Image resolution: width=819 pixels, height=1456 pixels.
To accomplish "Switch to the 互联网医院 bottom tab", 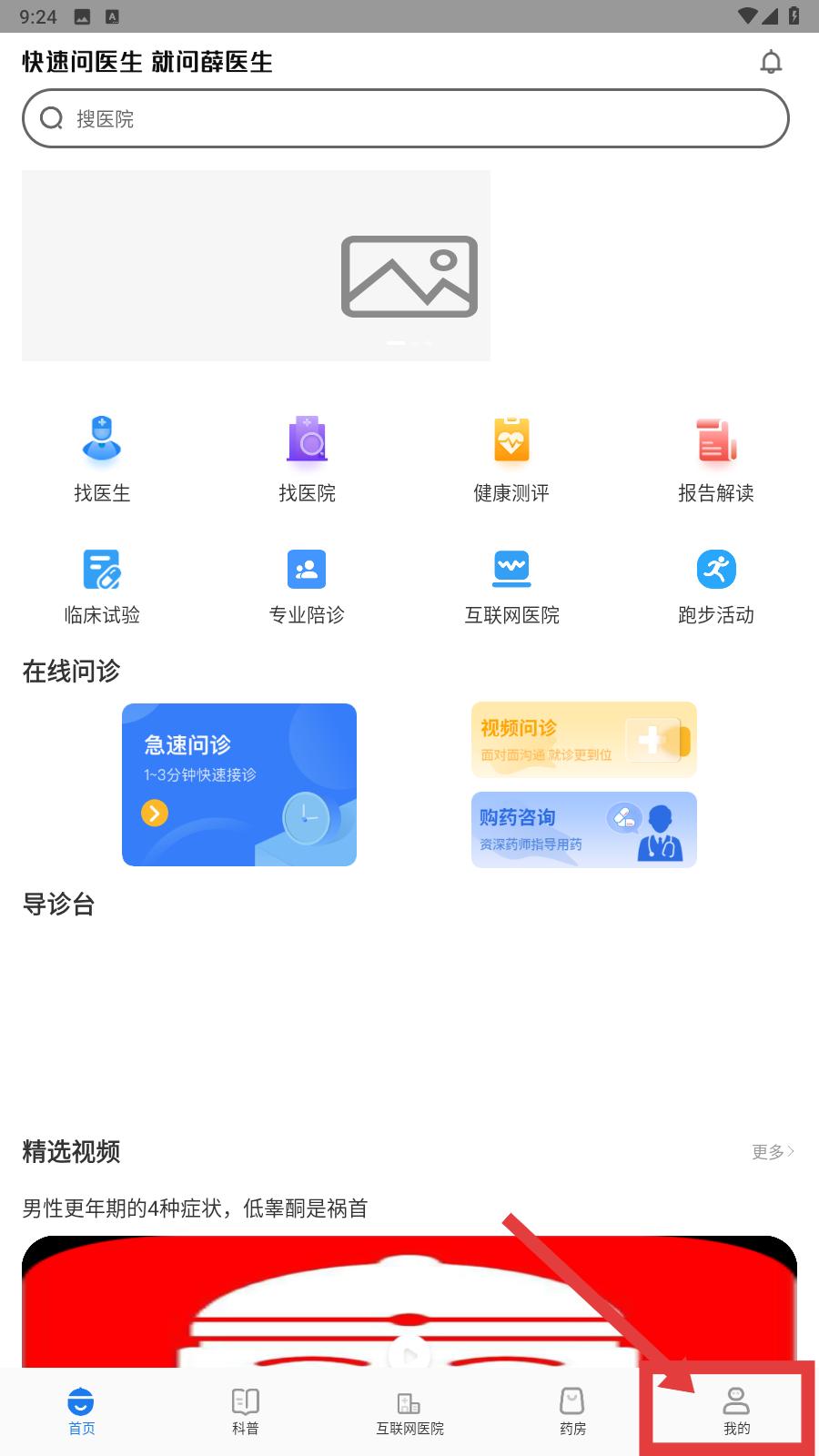I will coord(409,1411).
